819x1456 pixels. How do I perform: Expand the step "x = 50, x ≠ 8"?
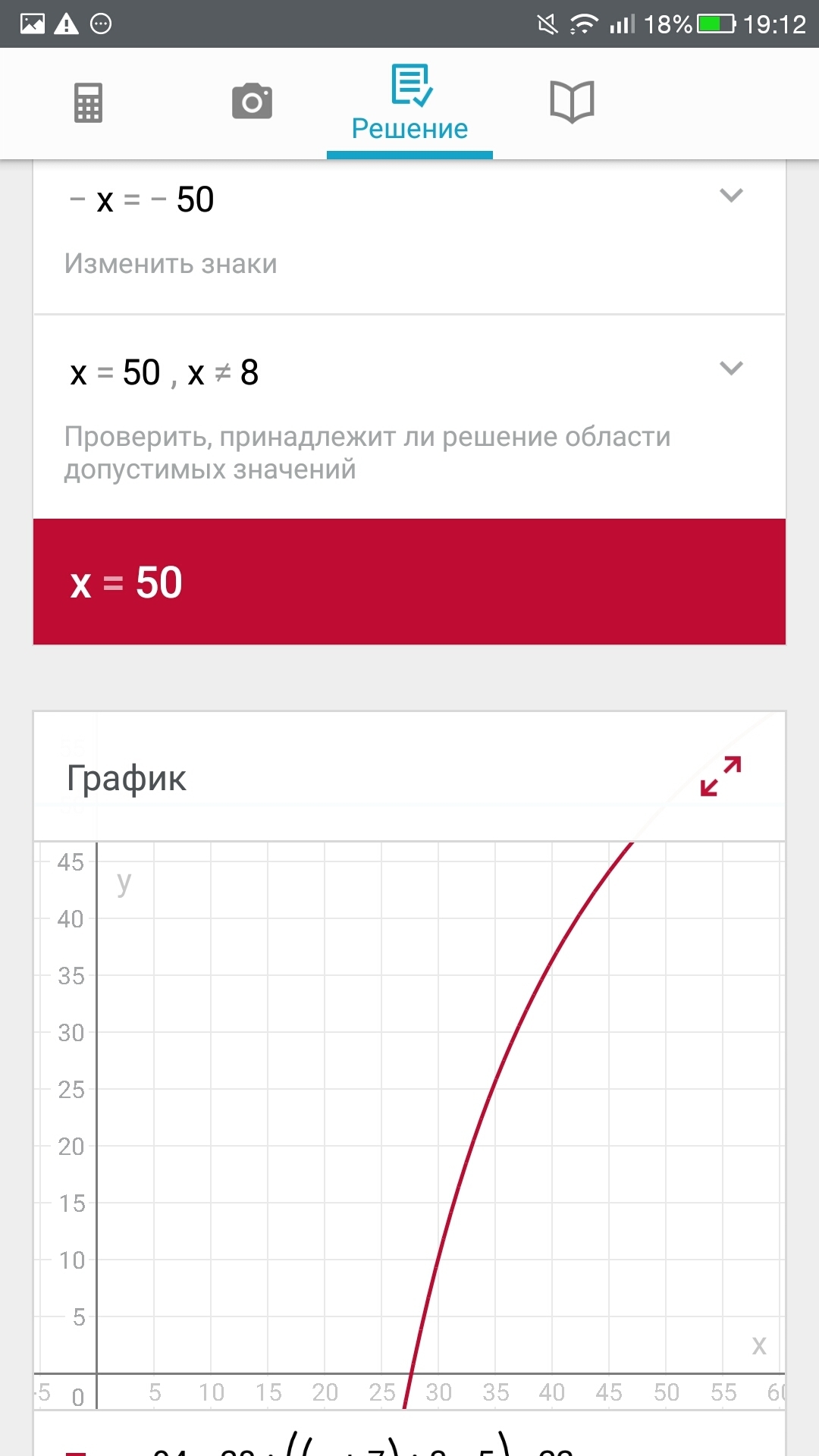pos(730,369)
